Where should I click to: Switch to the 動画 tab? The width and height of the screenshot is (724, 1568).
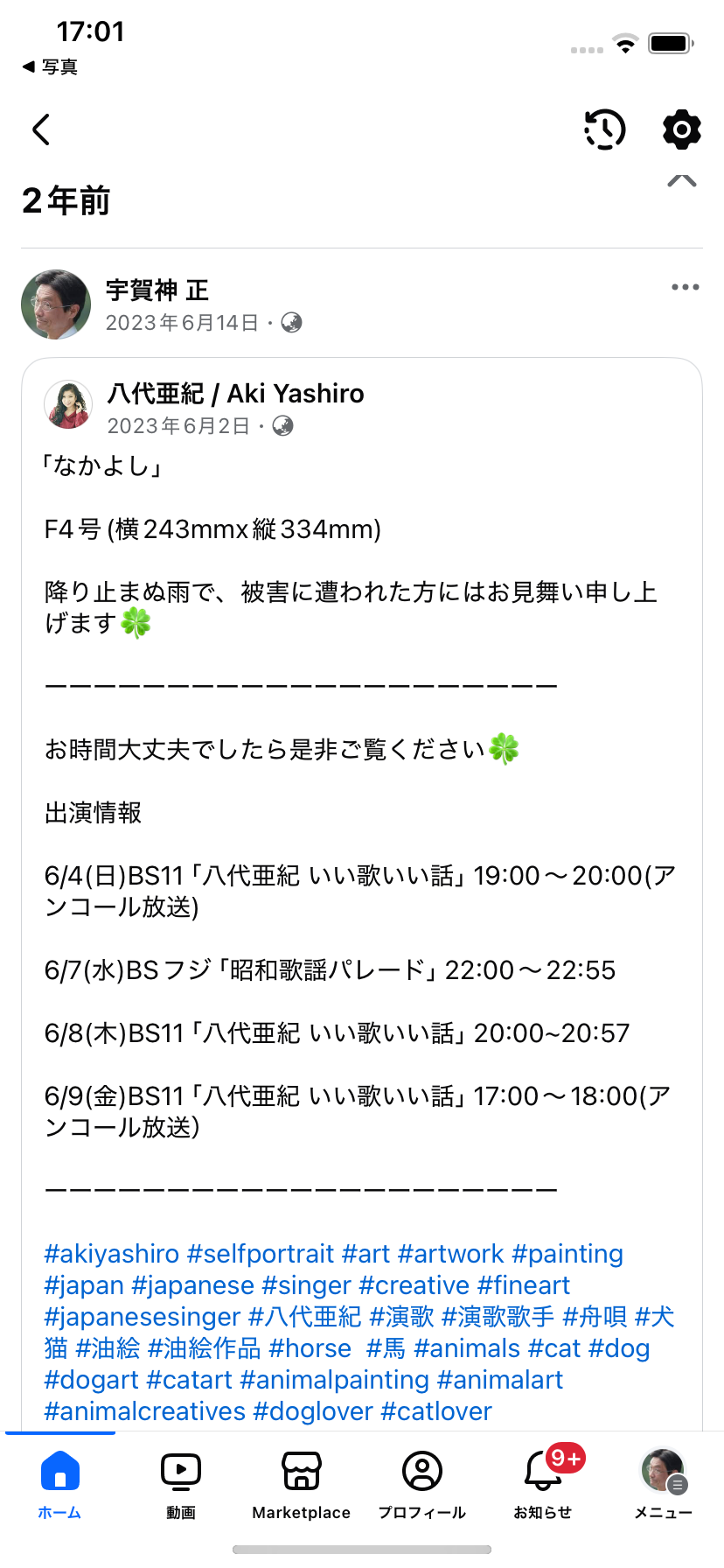click(181, 1480)
